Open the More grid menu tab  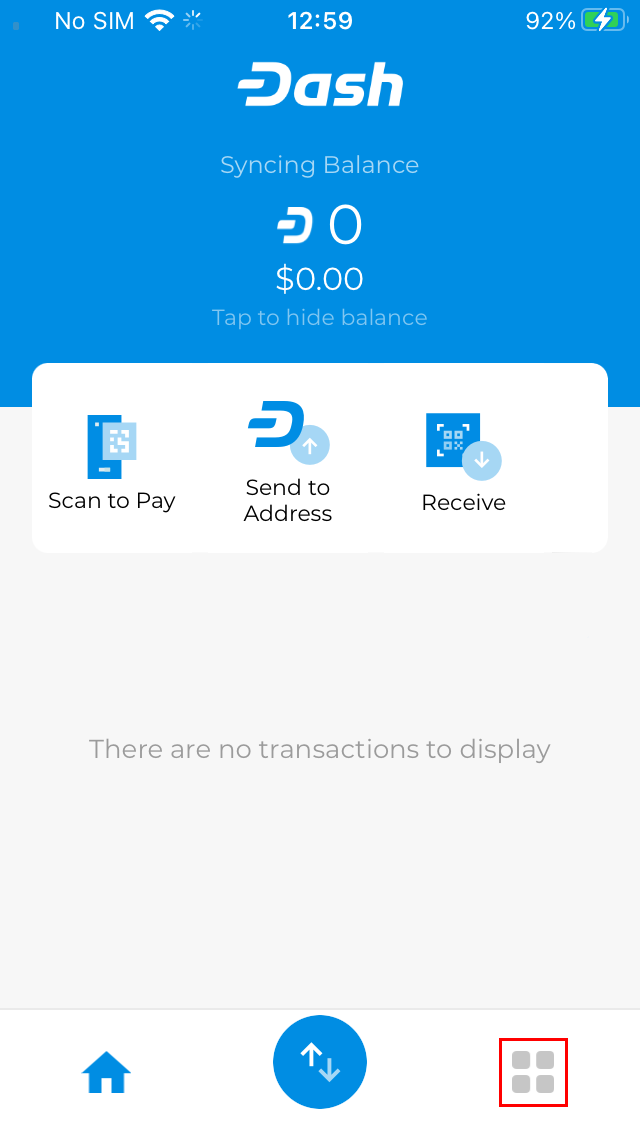pos(533,1072)
